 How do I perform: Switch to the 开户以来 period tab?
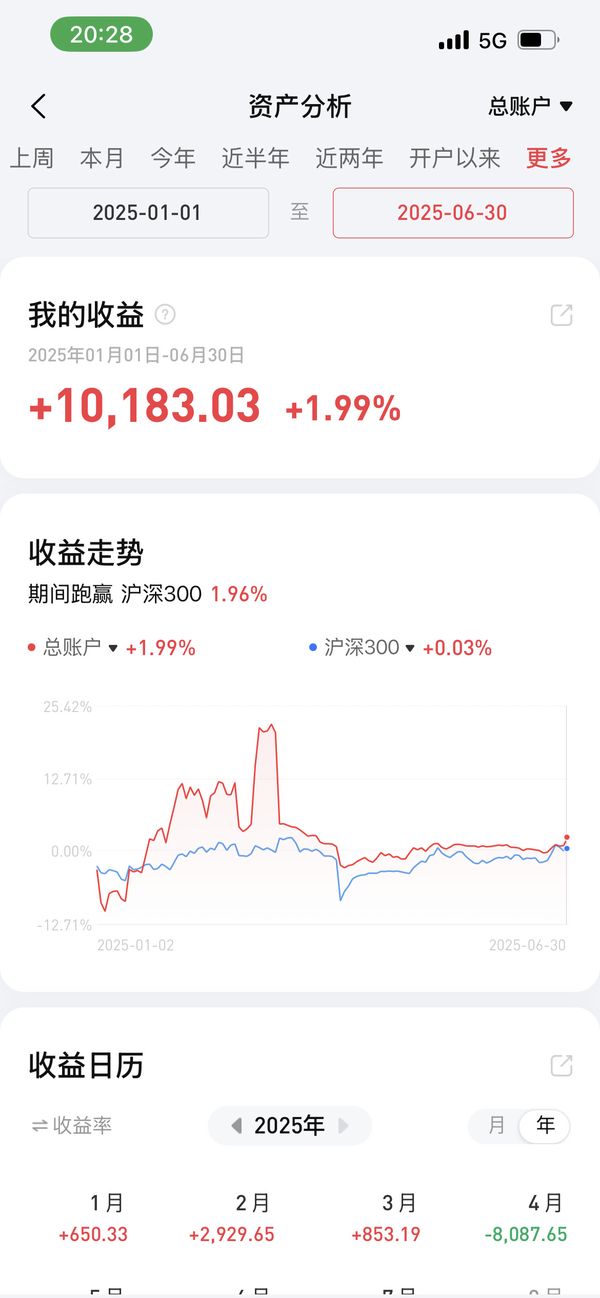tap(455, 158)
